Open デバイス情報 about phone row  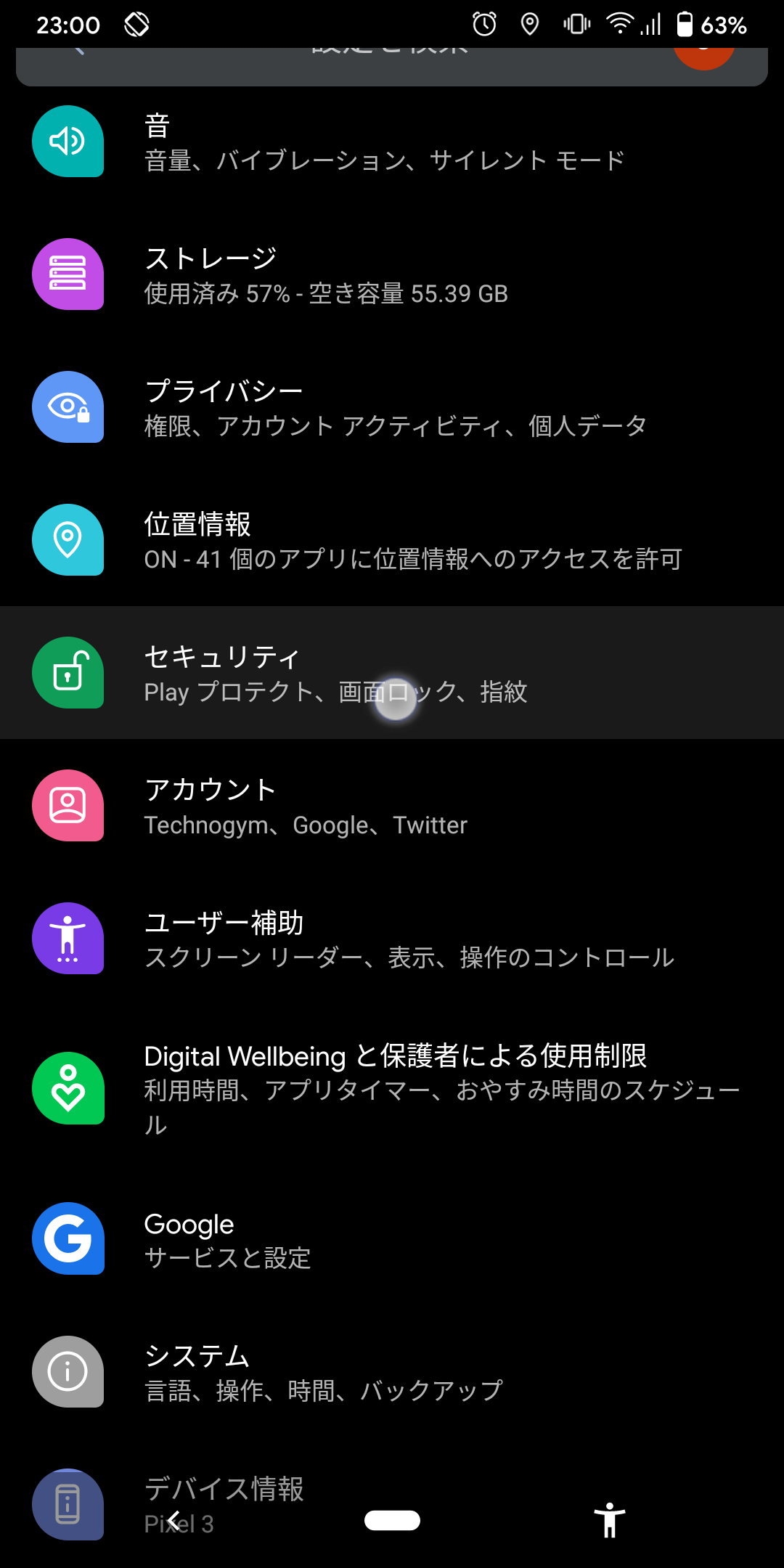point(392,1504)
